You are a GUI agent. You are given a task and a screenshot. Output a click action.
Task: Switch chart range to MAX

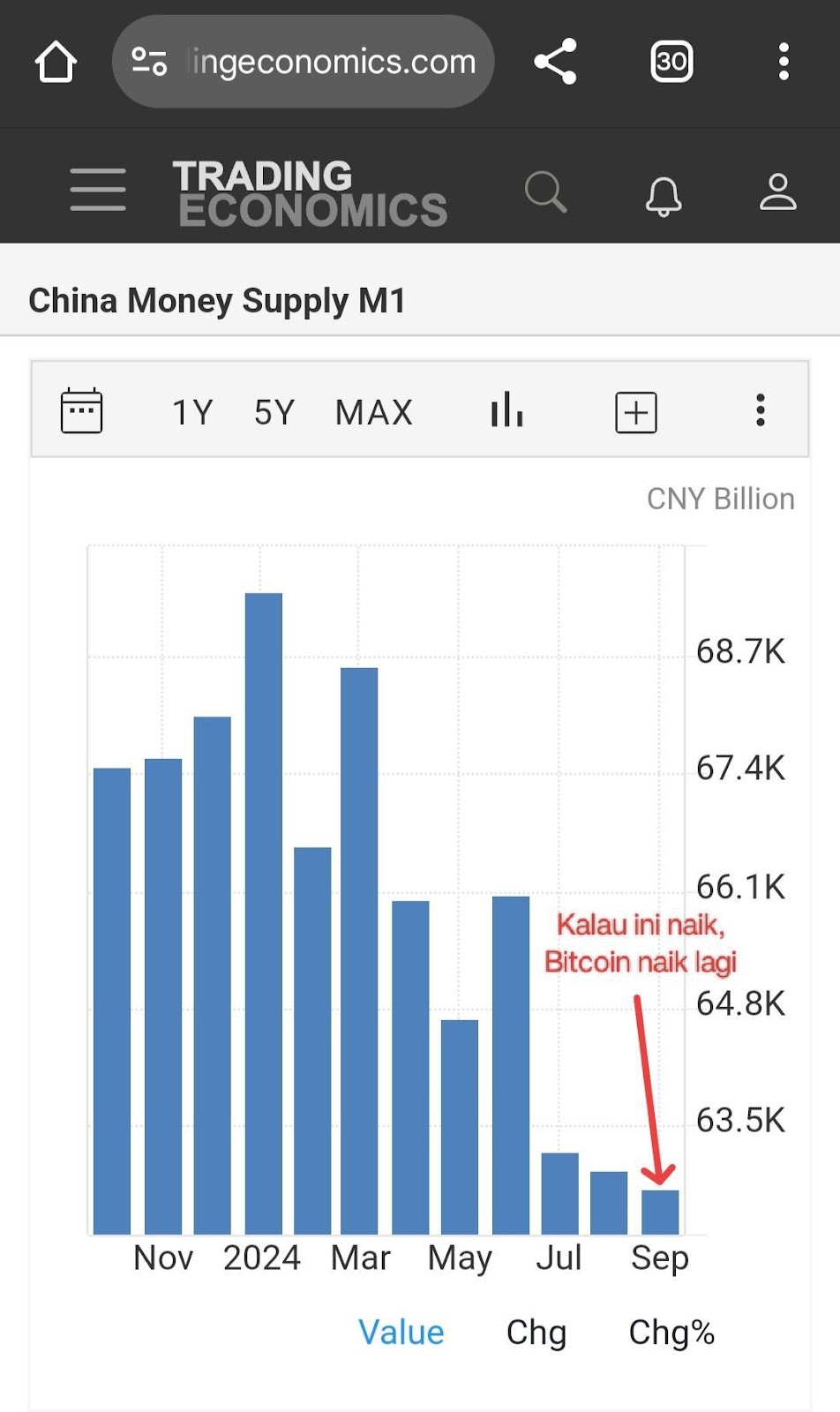point(374,412)
